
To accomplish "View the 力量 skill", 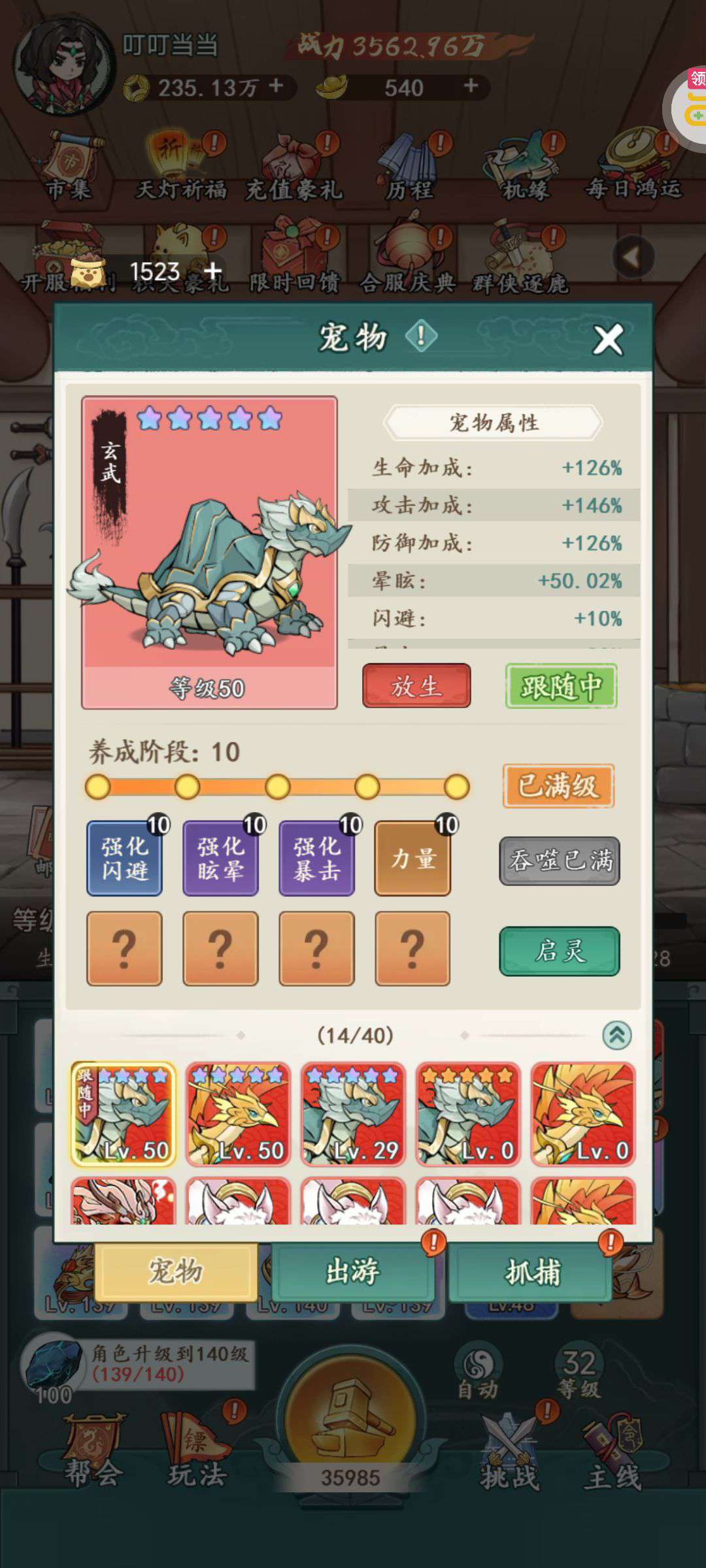I will (x=412, y=858).
